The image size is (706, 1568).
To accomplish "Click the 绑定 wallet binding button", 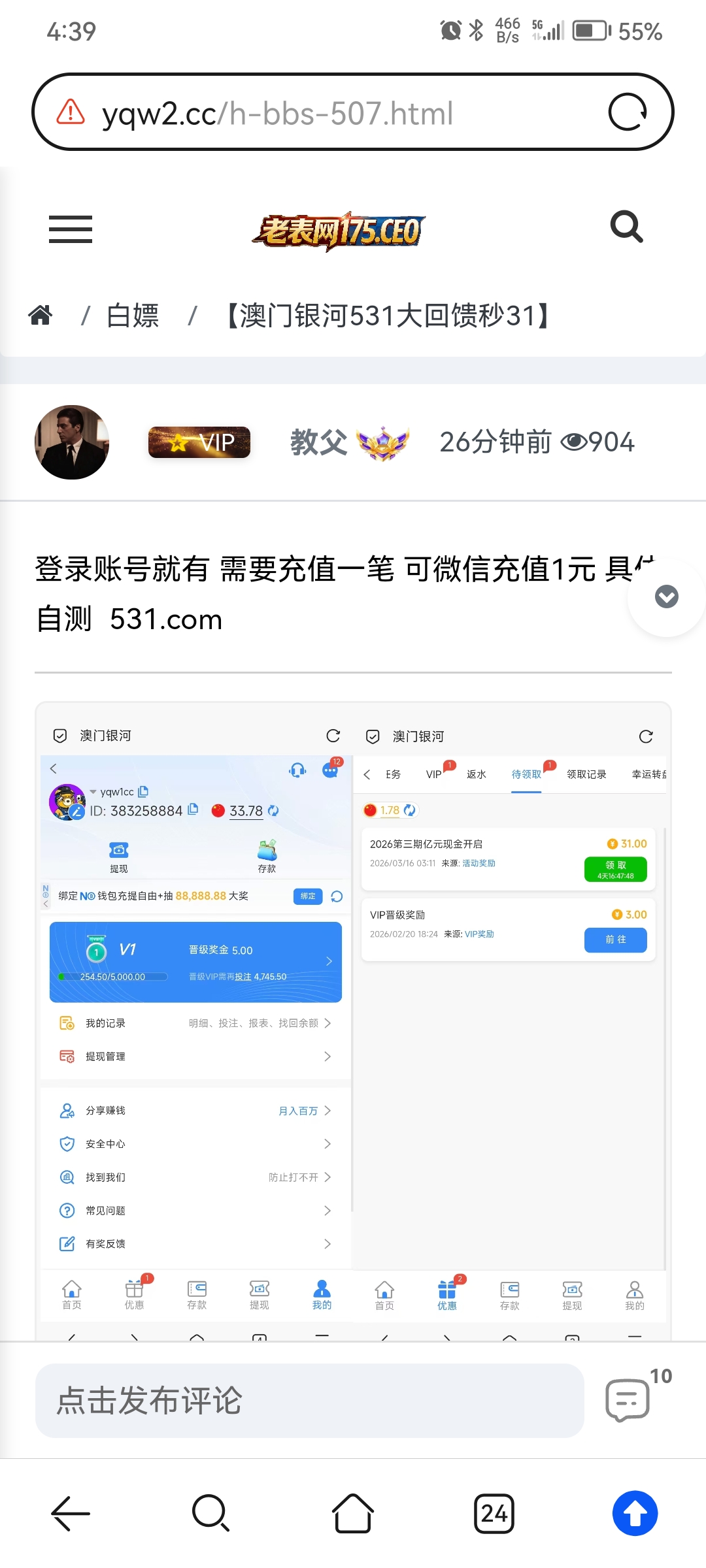I will click(307, 896).
